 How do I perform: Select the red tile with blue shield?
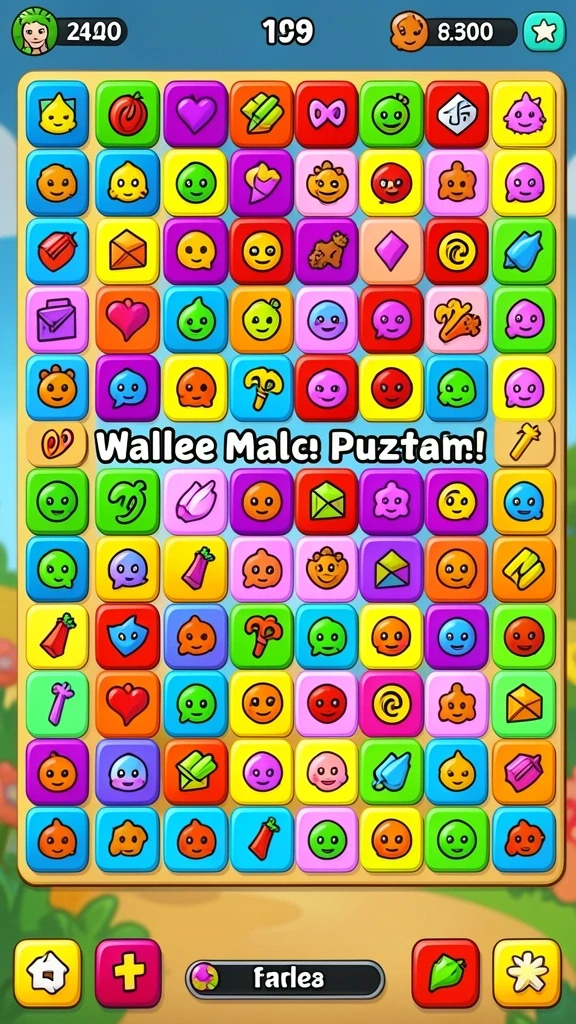coord(127,637)
